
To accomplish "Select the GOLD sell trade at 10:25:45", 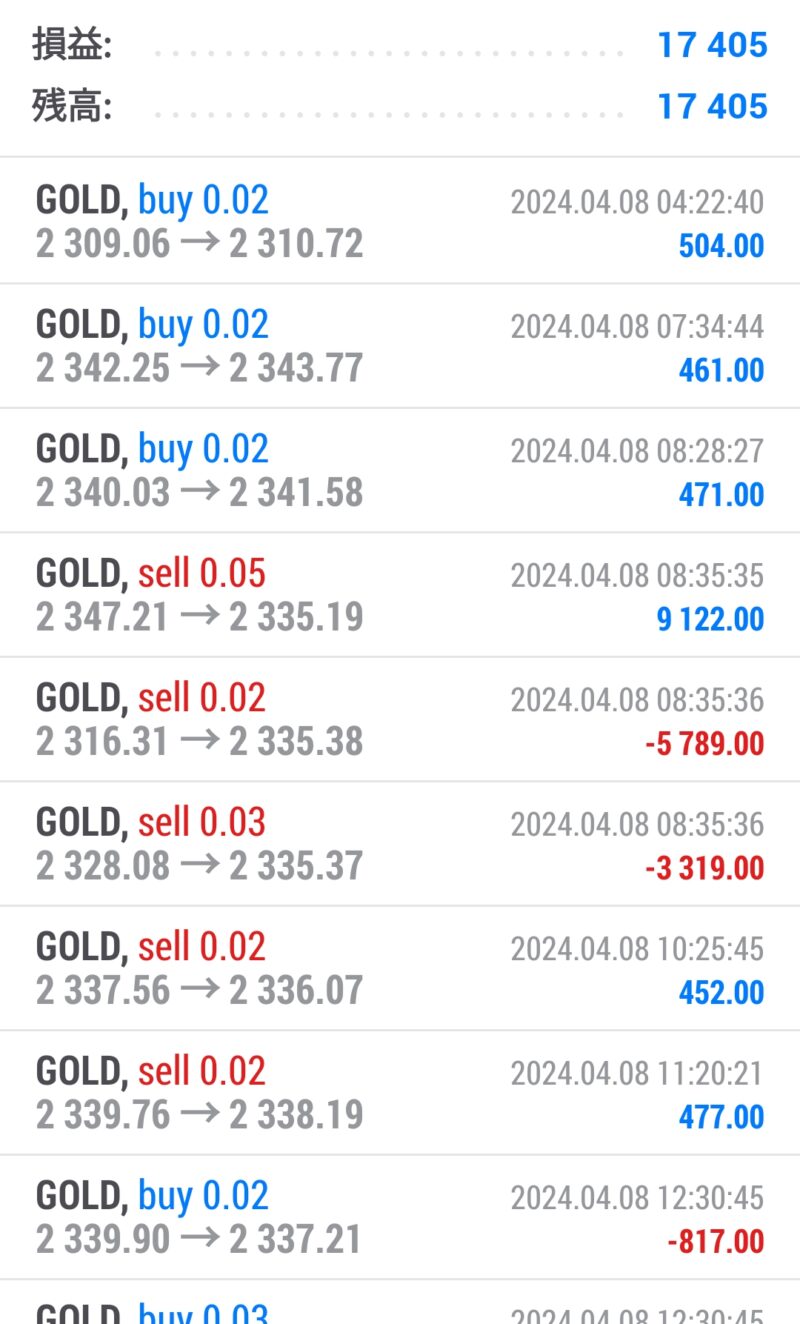I will 400,968.
